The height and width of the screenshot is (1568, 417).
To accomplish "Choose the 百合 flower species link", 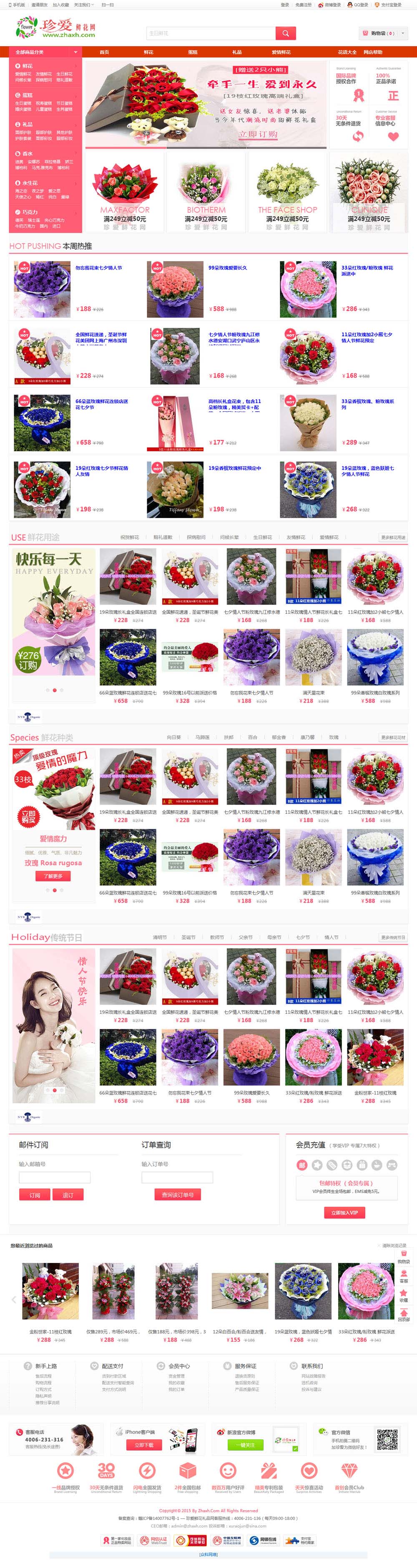I will [253, 737].
